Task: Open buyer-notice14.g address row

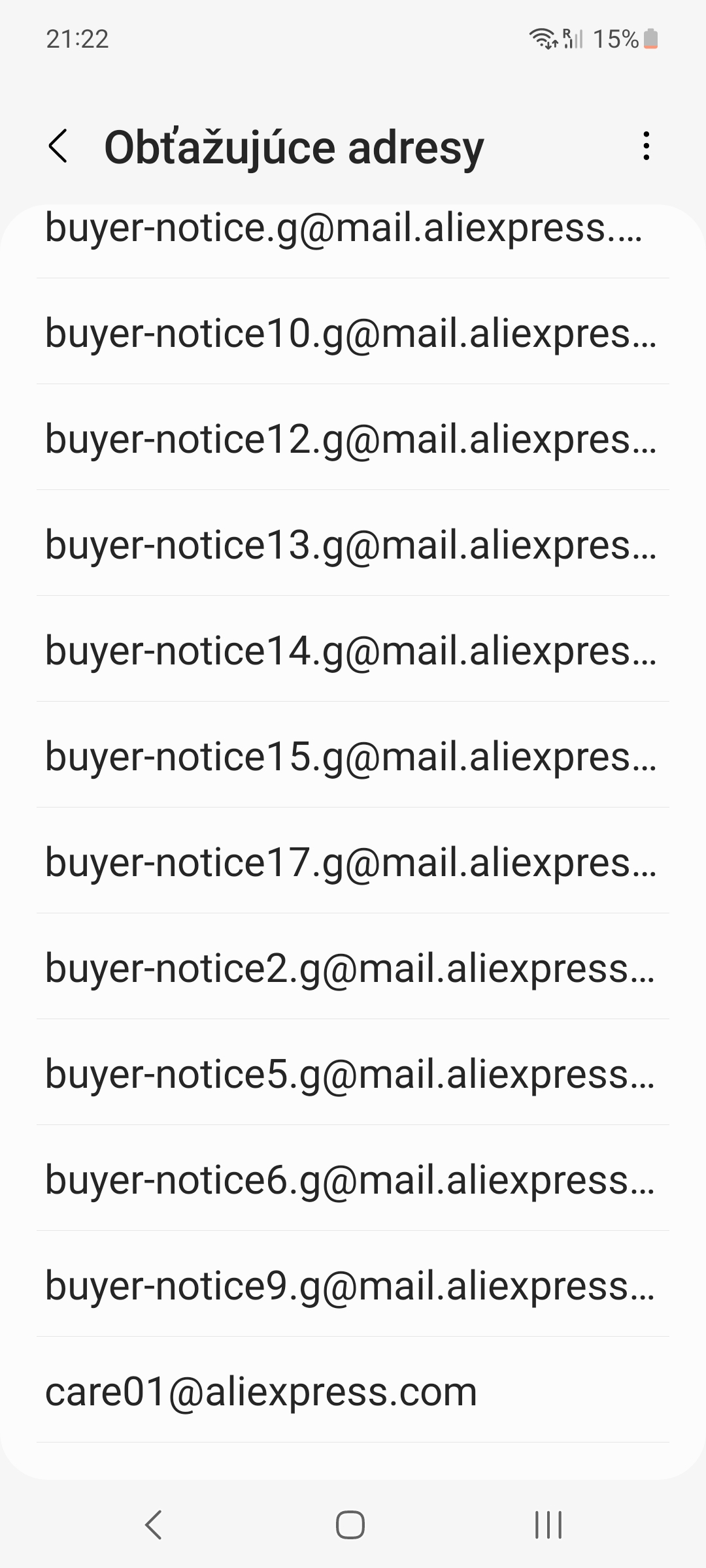Action: (353, 649)
